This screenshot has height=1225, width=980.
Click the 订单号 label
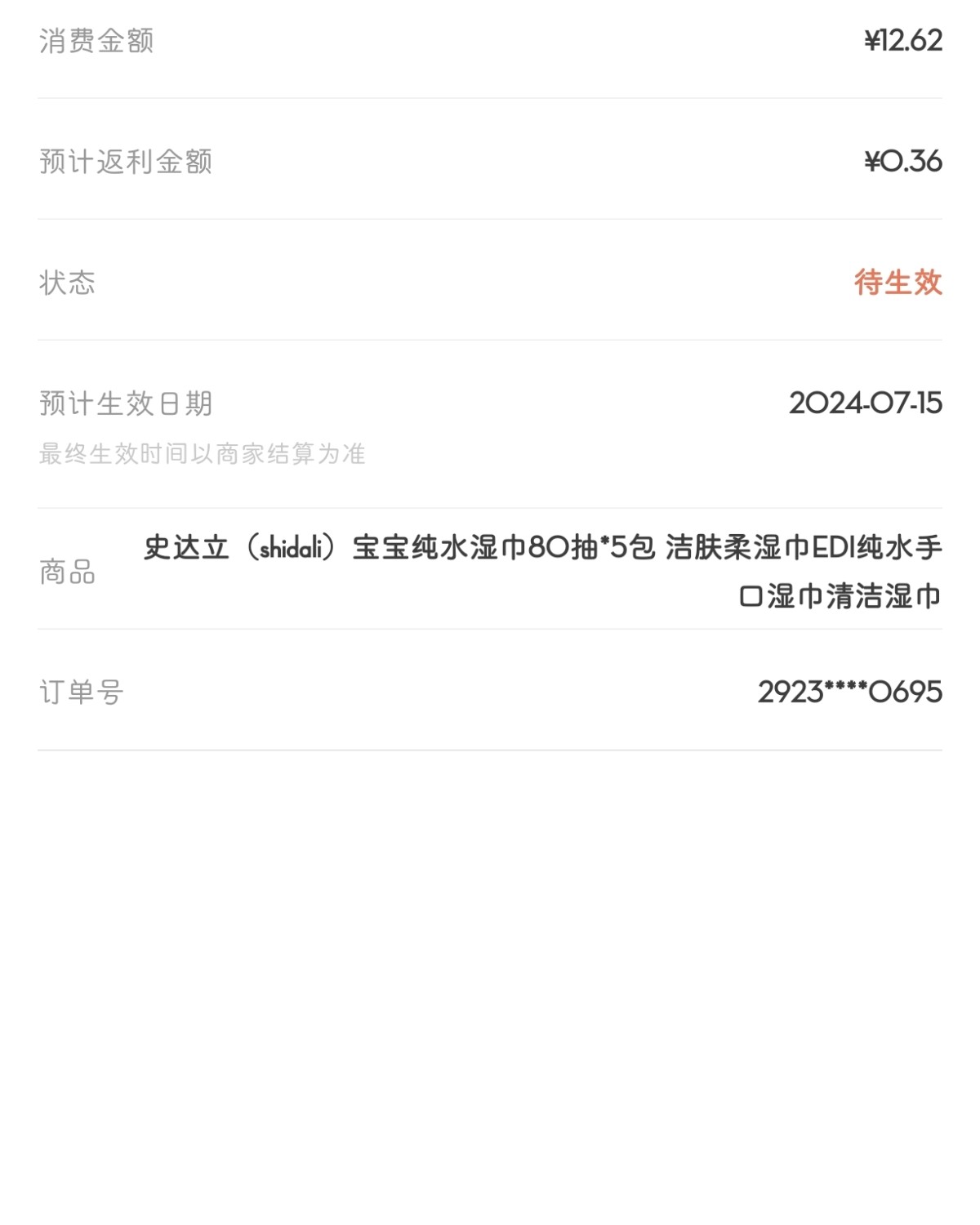[82, 692]
